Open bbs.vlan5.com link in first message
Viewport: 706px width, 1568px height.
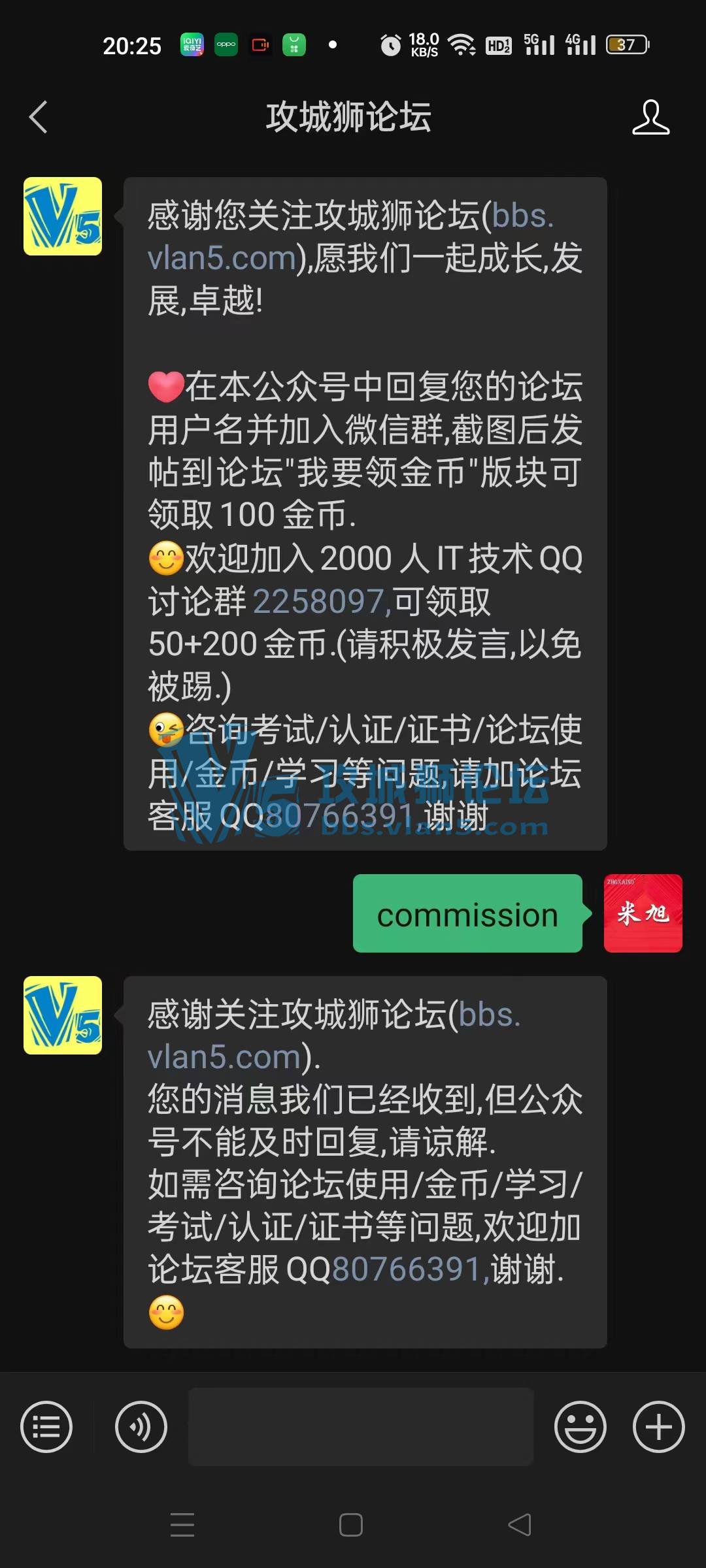222,257
